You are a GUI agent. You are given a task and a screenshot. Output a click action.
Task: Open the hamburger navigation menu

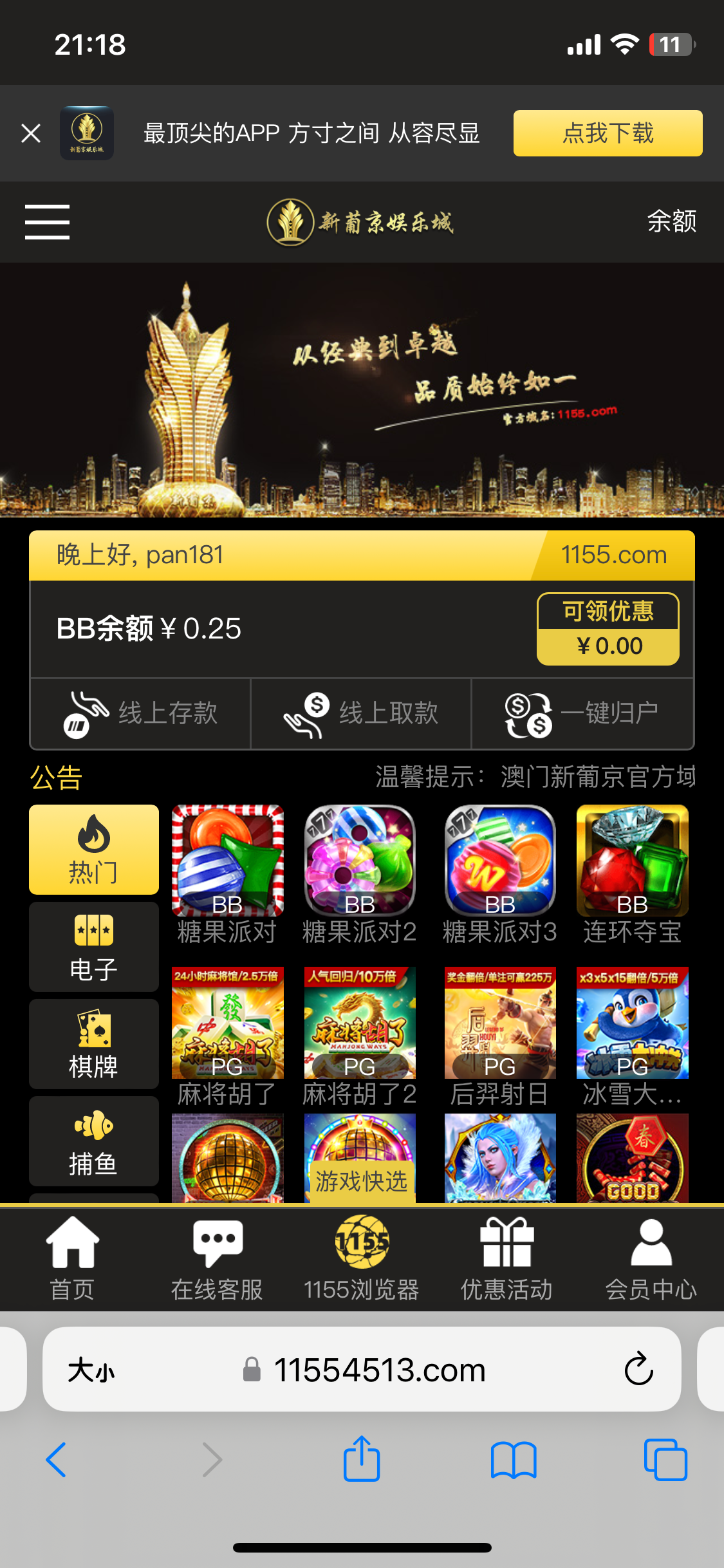[x=47, y=221]
